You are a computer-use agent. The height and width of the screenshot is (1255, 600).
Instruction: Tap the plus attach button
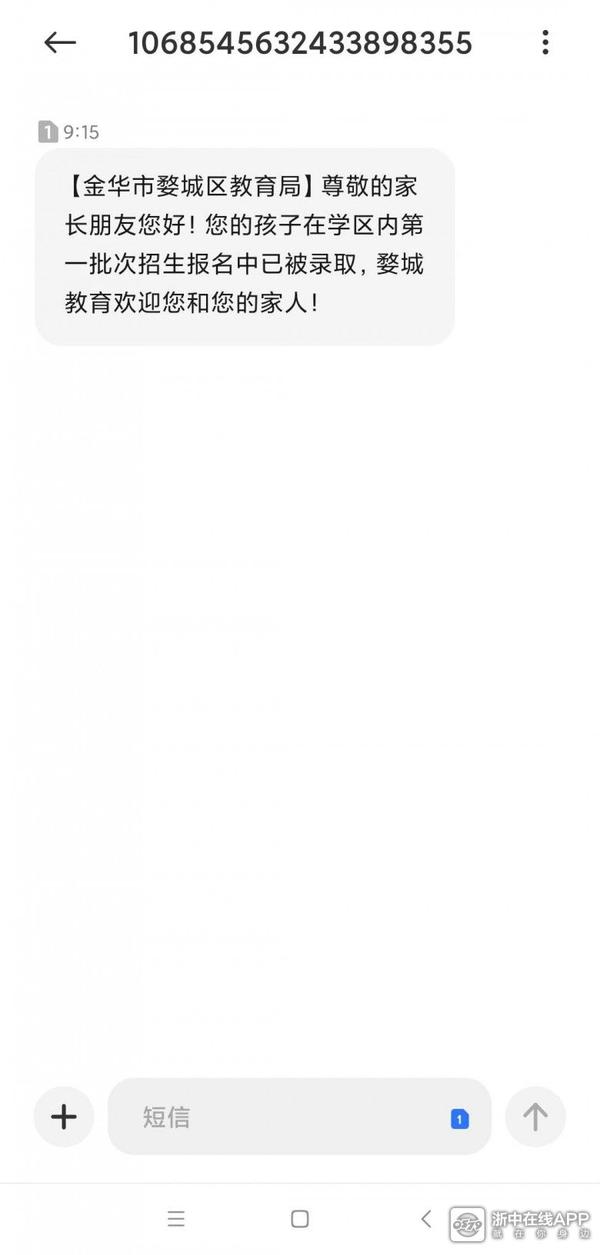click(x=64, y=1116)
